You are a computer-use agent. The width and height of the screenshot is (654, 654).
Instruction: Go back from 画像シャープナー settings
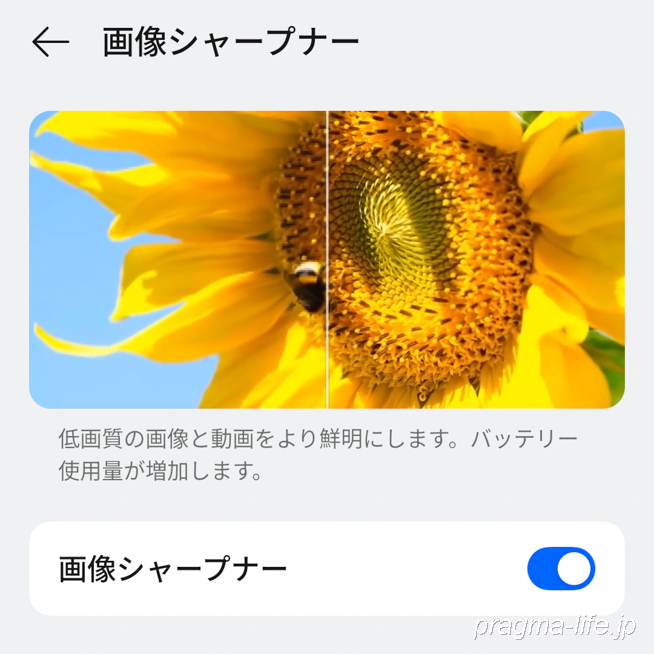click(50, 42)
